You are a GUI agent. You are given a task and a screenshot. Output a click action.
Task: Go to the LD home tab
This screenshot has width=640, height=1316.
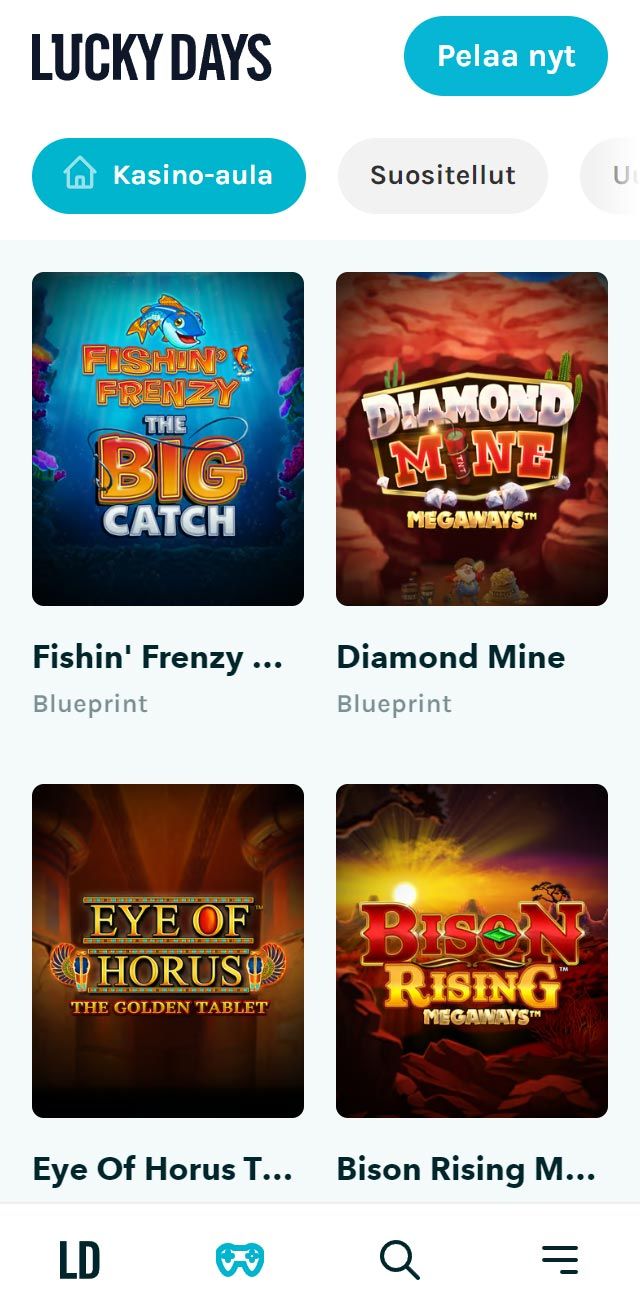[x=79, y=1260]
